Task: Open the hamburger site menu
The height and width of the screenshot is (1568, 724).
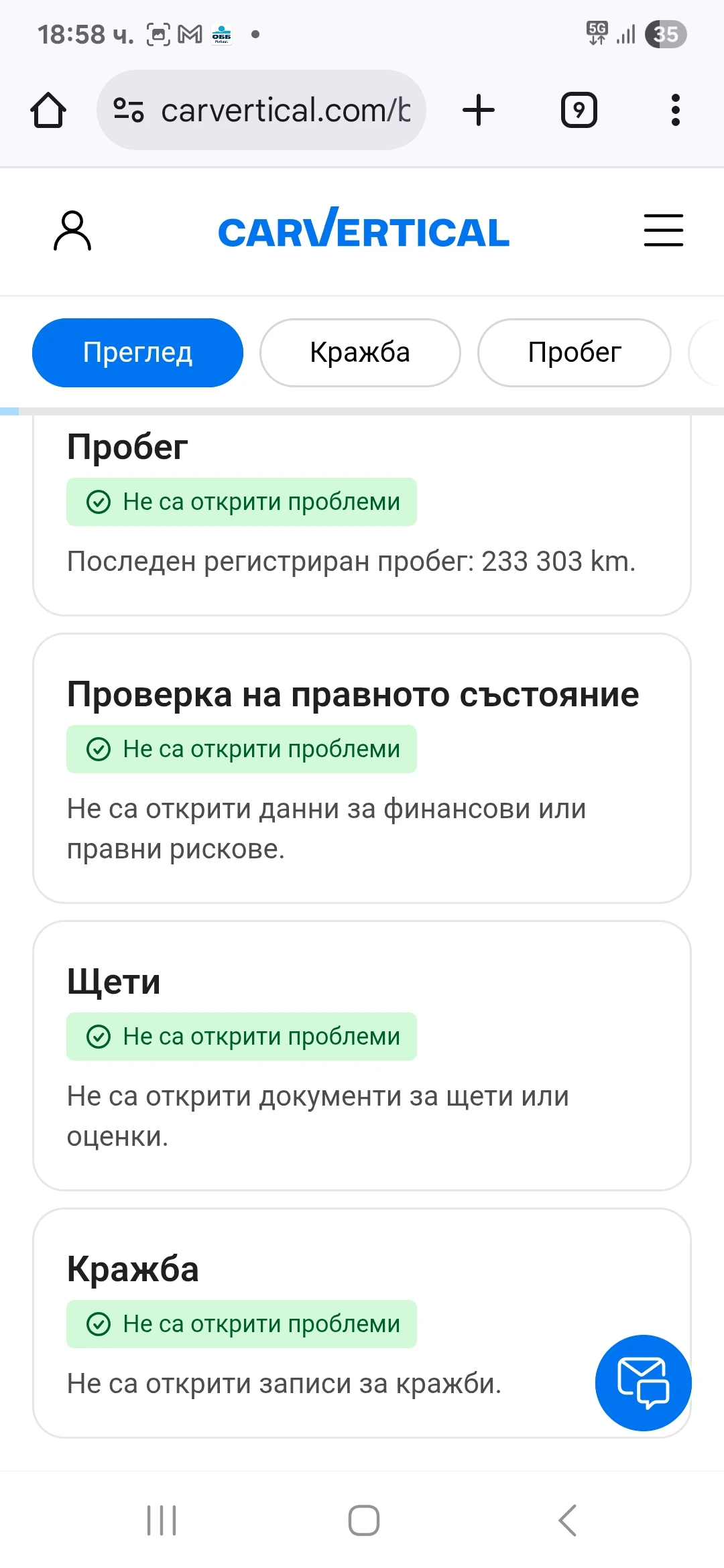Action: (x=663, y=231)
